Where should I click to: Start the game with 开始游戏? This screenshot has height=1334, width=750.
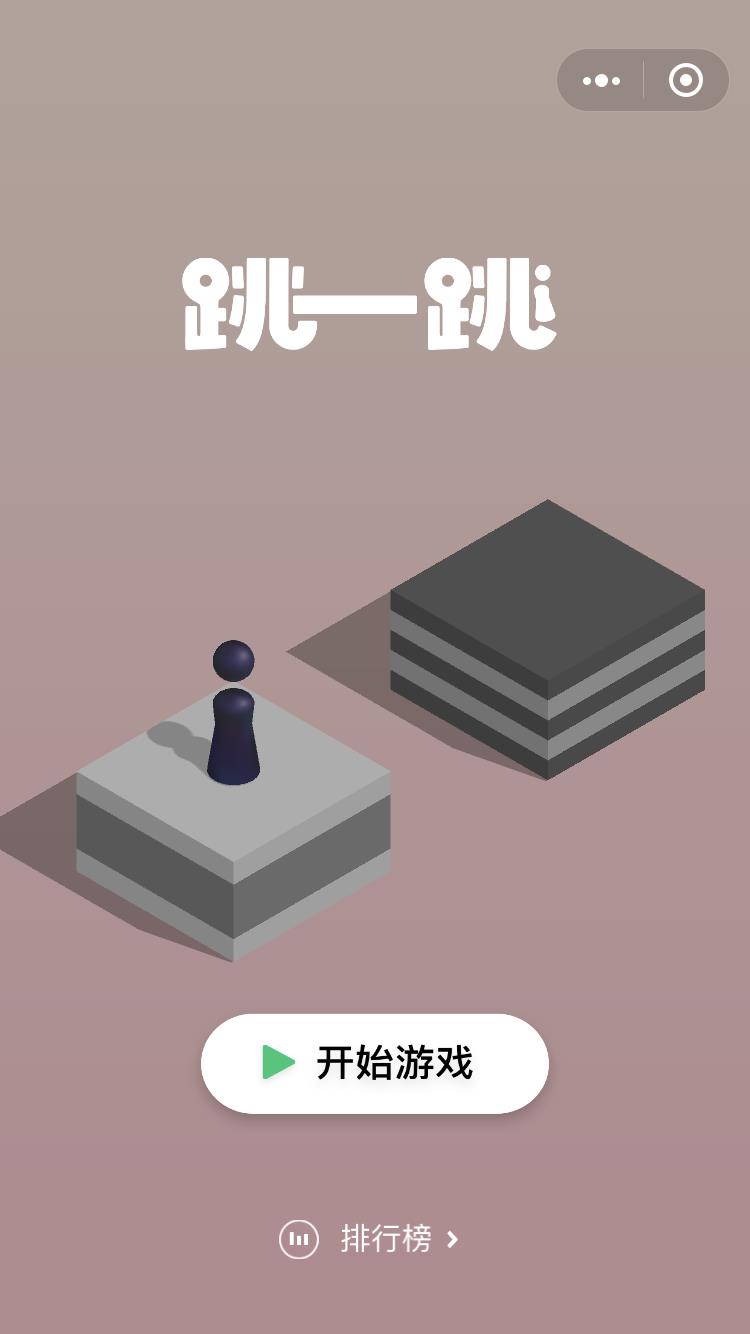pos(375,1063)
